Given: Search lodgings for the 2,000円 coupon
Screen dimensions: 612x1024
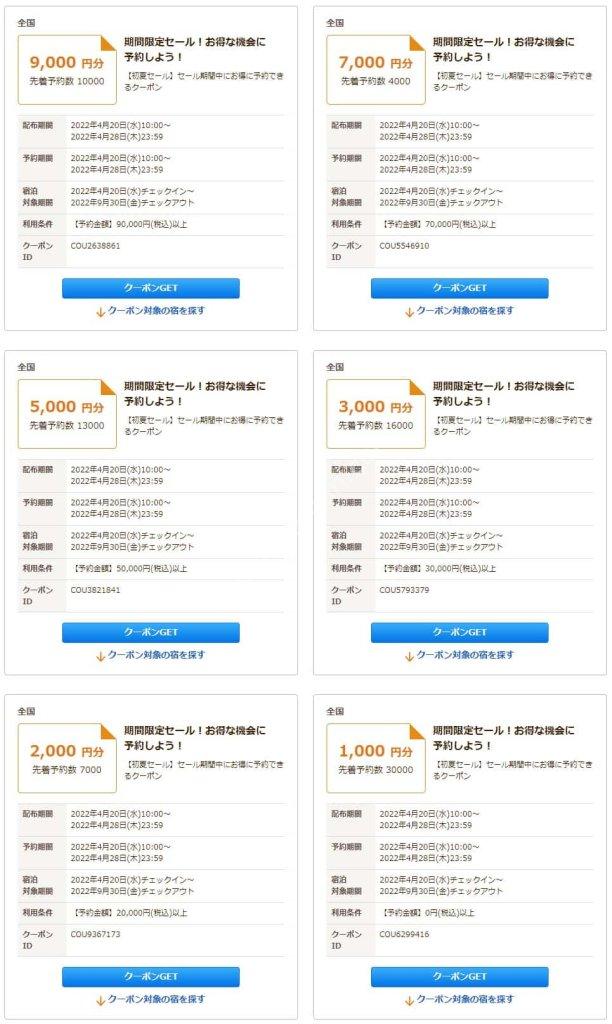Looking at the screenshot, I should (x=151, y=999).
